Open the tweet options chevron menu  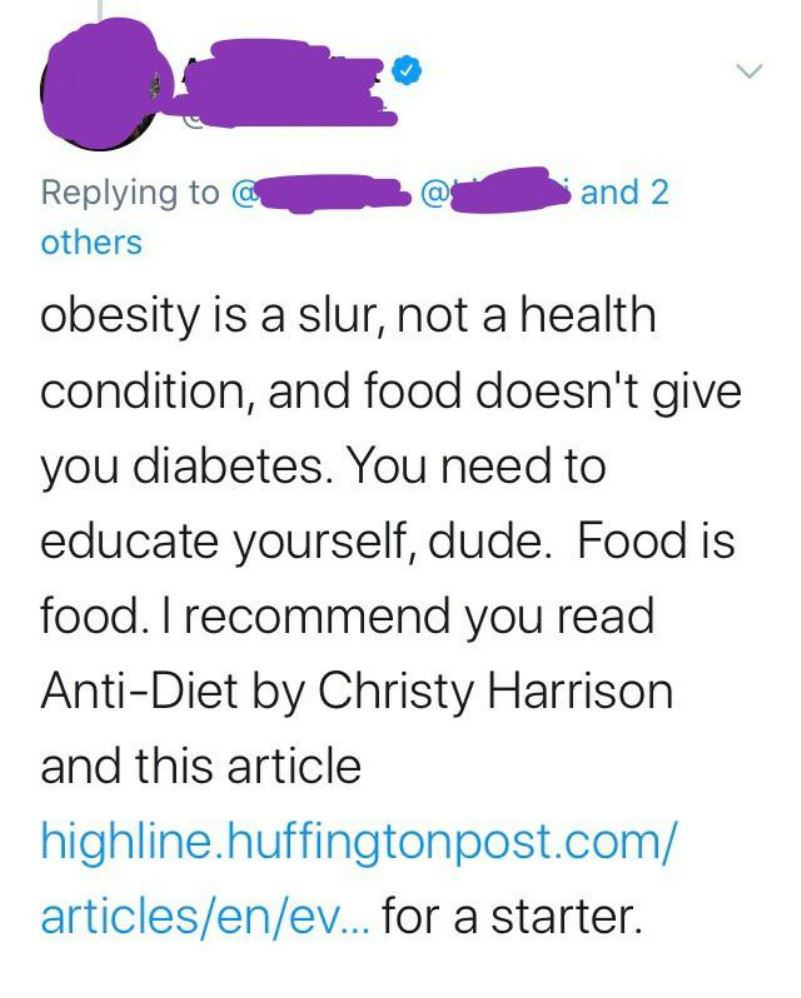pyautogui.click(x=750, y=71)
